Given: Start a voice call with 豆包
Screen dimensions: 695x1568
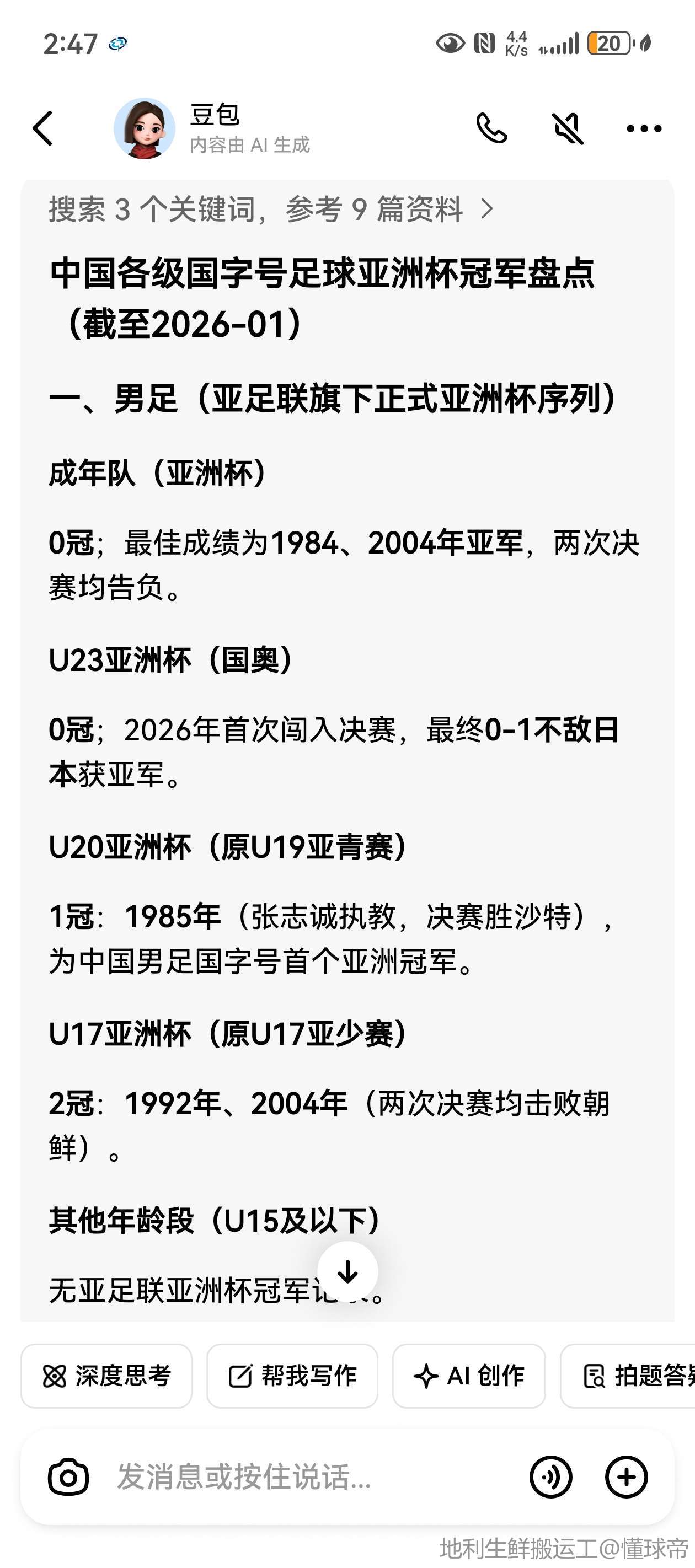Looking at the screenshot, I should coord(491,128).
